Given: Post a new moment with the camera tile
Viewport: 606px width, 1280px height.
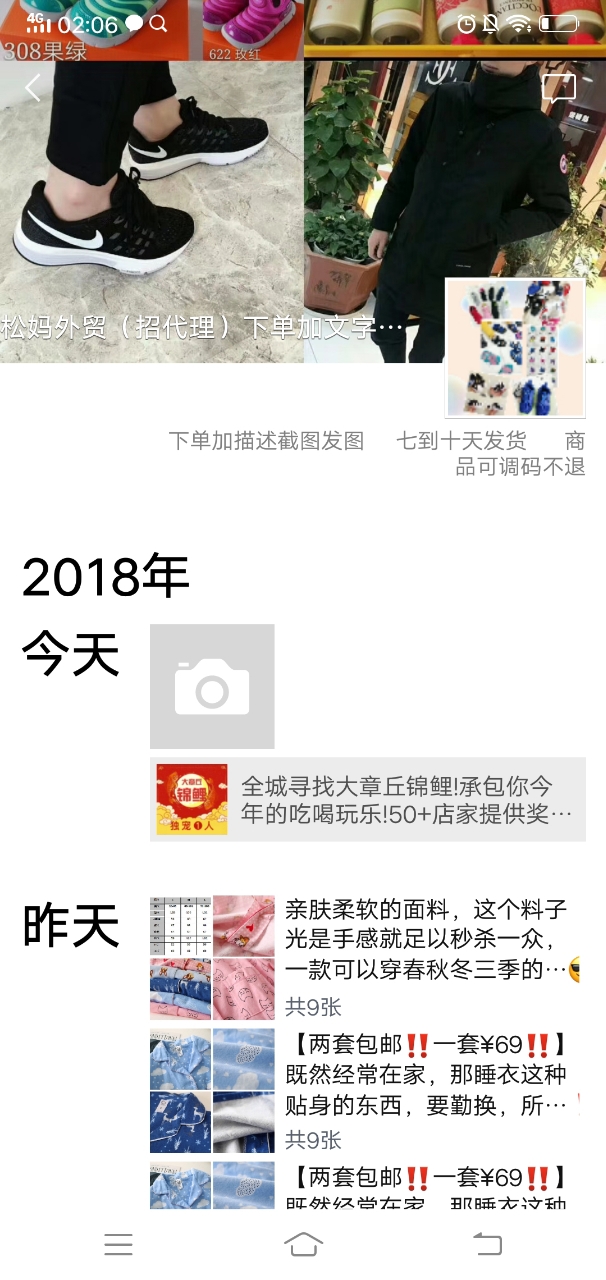Looking at the screenshot, I should 212,686.
